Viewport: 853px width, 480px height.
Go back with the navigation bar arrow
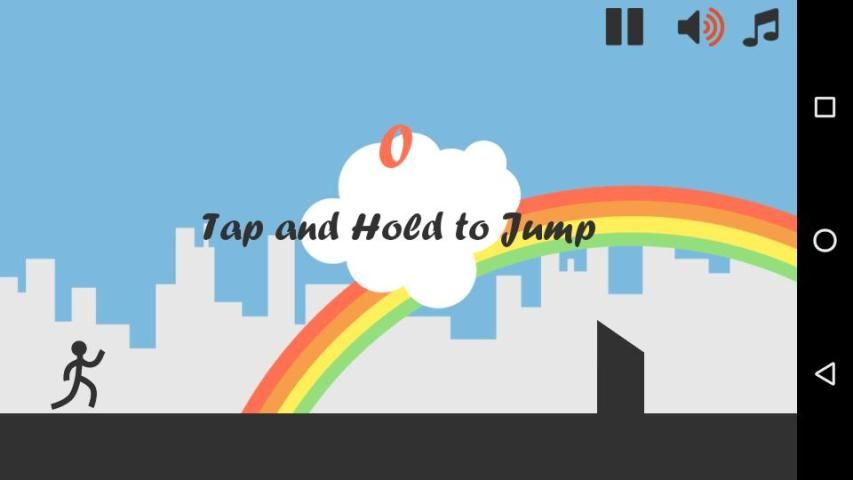[x=824, y=374]
